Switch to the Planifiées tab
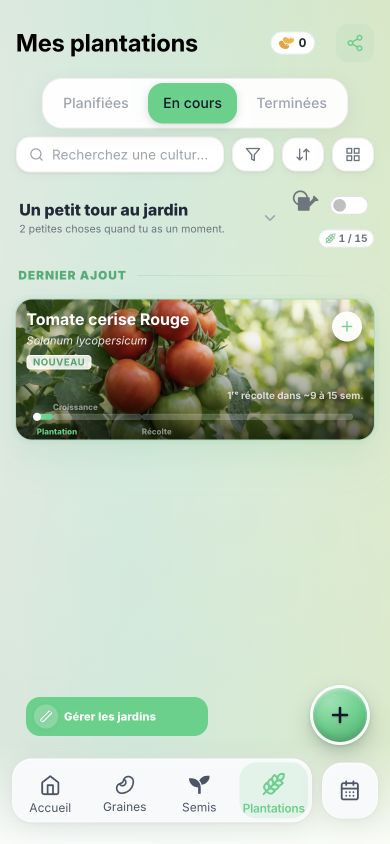Image resolution: width=390 pixels, height=844 pixels. 96,103
